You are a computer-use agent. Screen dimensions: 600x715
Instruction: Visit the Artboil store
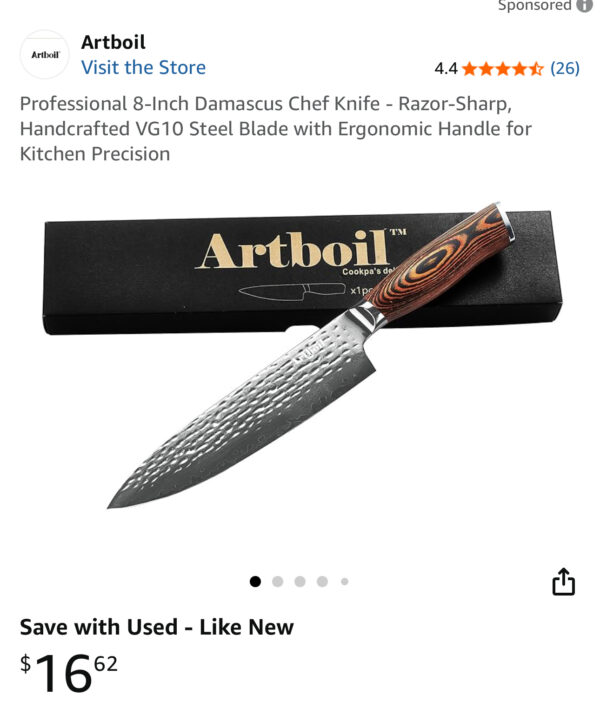pos(143,68)
